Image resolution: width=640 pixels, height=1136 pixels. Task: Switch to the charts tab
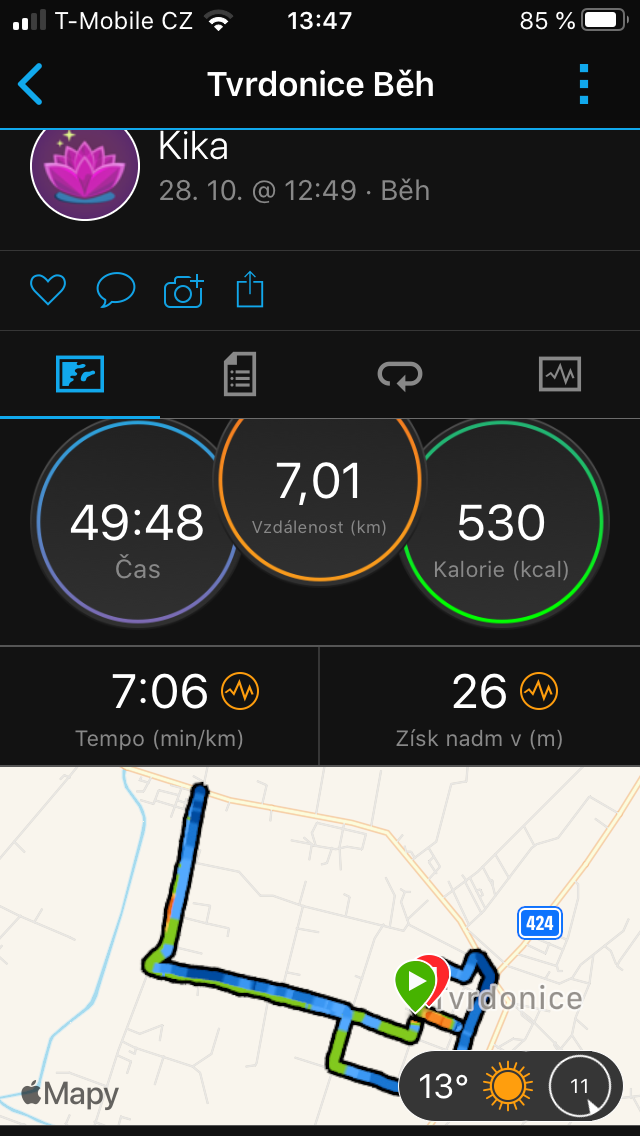click(560, 375)
